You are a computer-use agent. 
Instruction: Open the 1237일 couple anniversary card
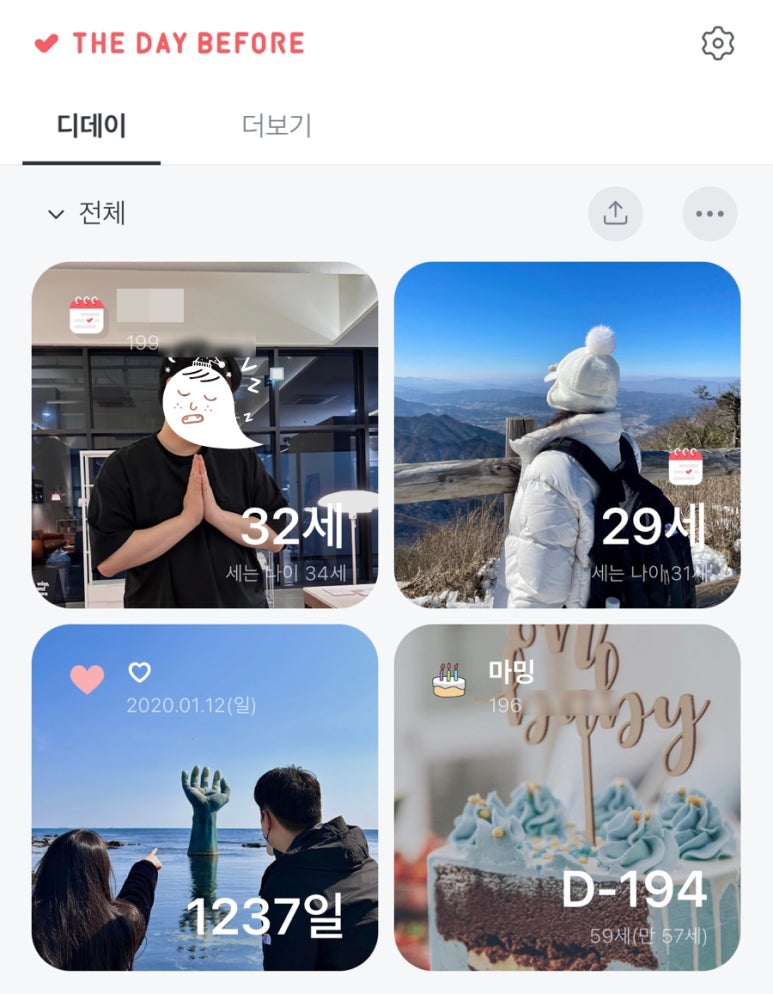[x=205, y=797]
